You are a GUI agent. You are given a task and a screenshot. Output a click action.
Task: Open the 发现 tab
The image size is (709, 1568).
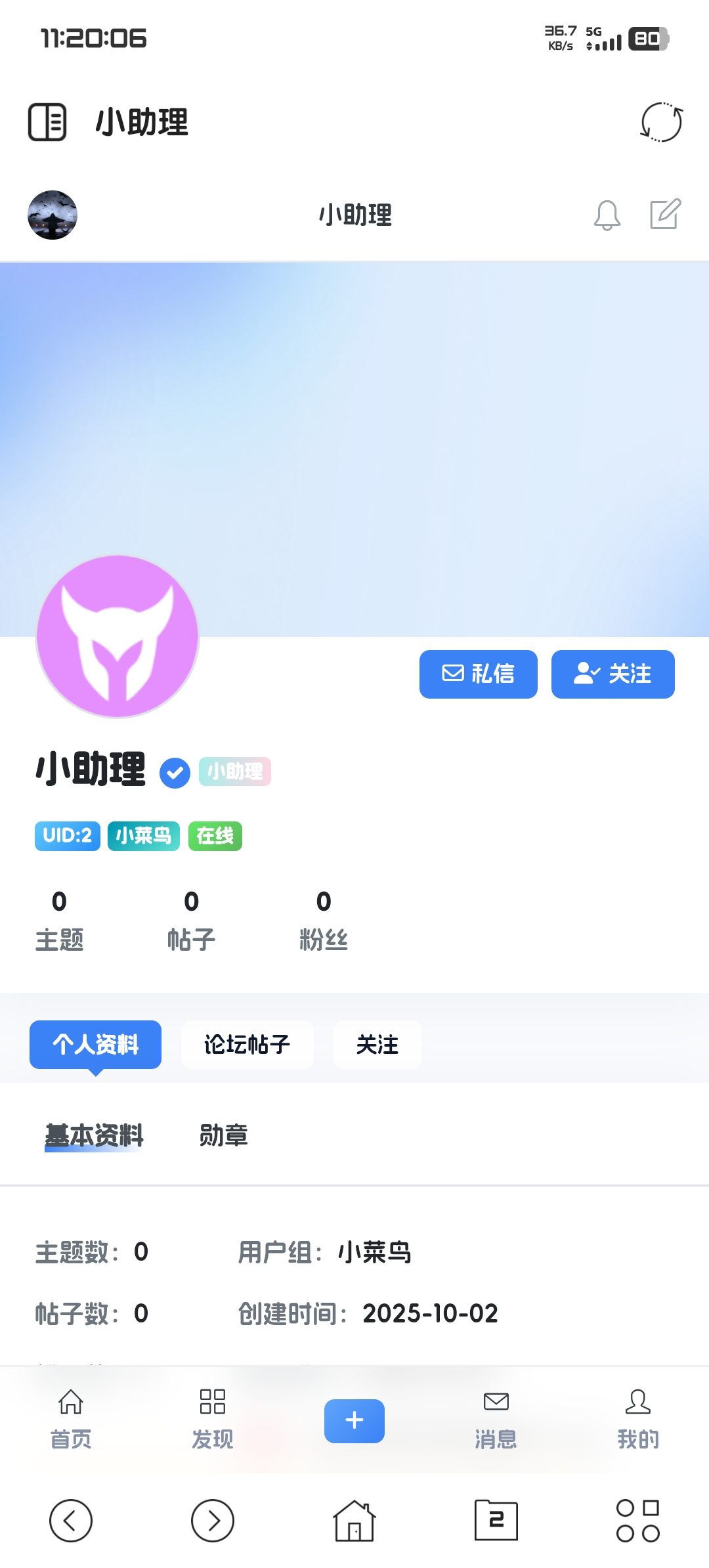coord(212,1418)
